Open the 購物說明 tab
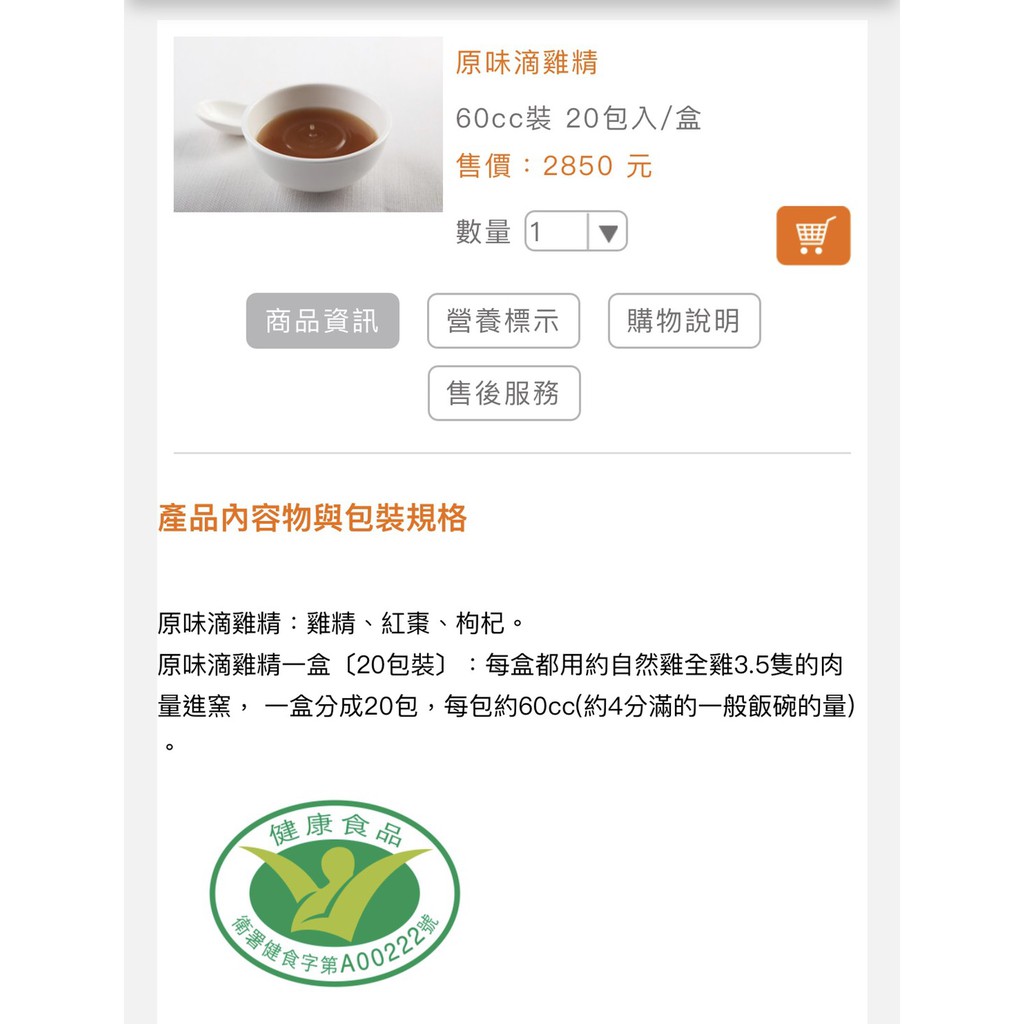The width and height of the screenshot is (1024, 1024). pos(684,321)
